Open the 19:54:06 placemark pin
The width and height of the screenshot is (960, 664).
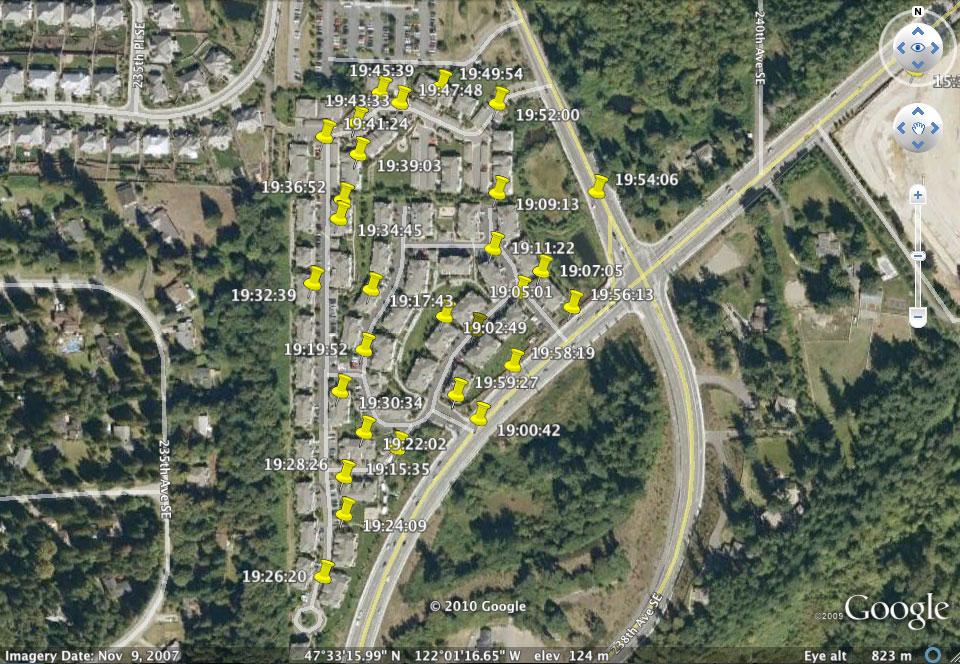click(598, 186)
